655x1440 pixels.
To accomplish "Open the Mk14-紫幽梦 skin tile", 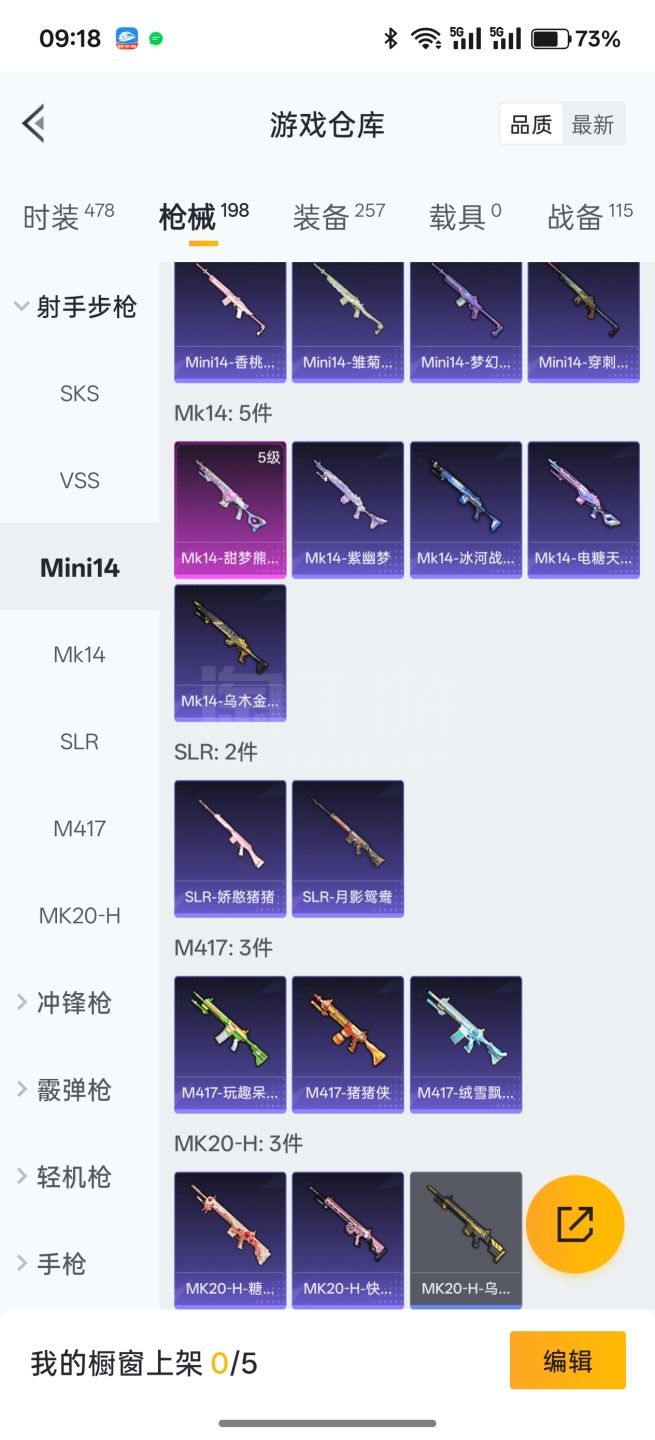I will pyautogui.click(x=347, y=508).
